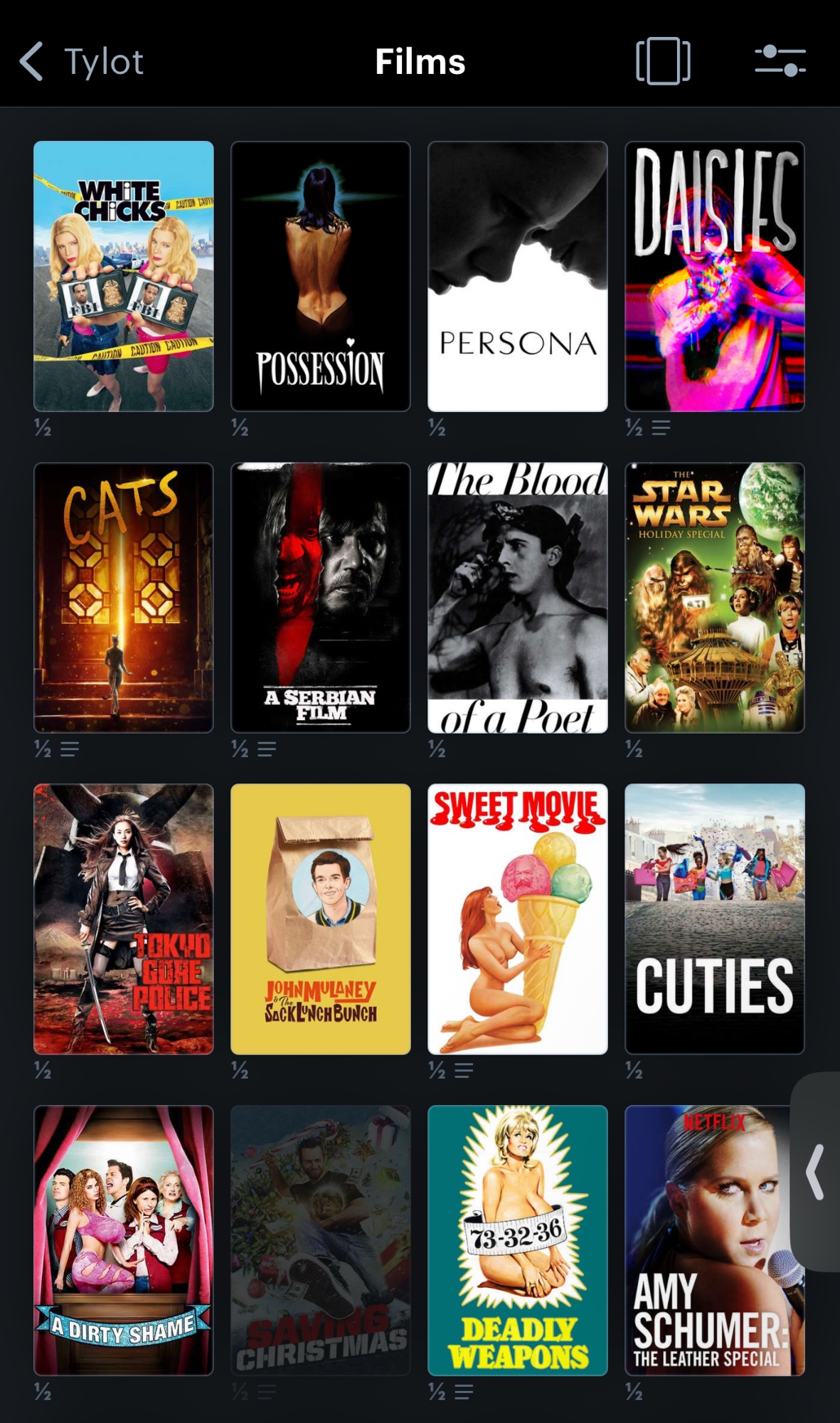The image size is (840, 1423).
Task: Open John Mulaney Sack Lunch Bunch
Action: pyautogui.click(x=321, y=919)
